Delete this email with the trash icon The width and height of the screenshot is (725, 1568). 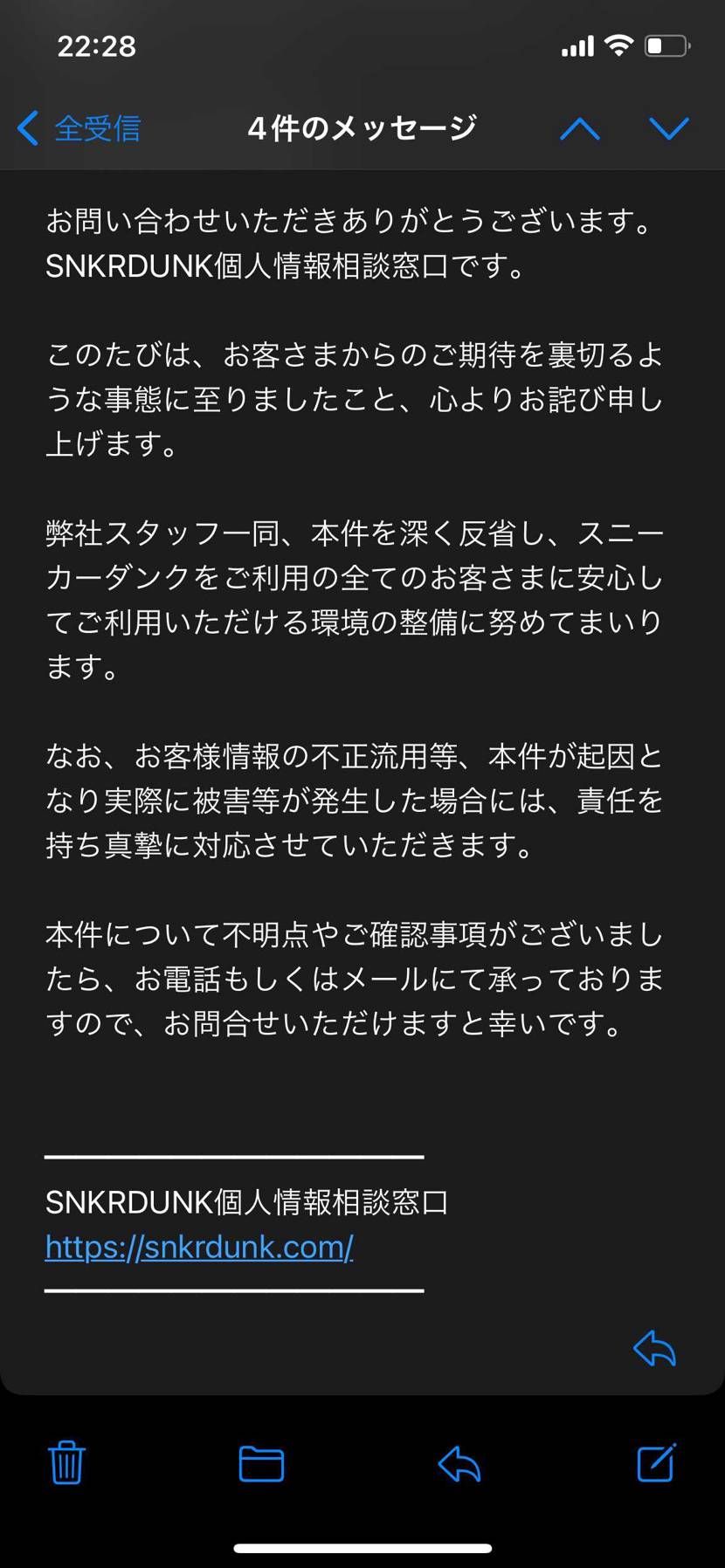(66, 1463)
